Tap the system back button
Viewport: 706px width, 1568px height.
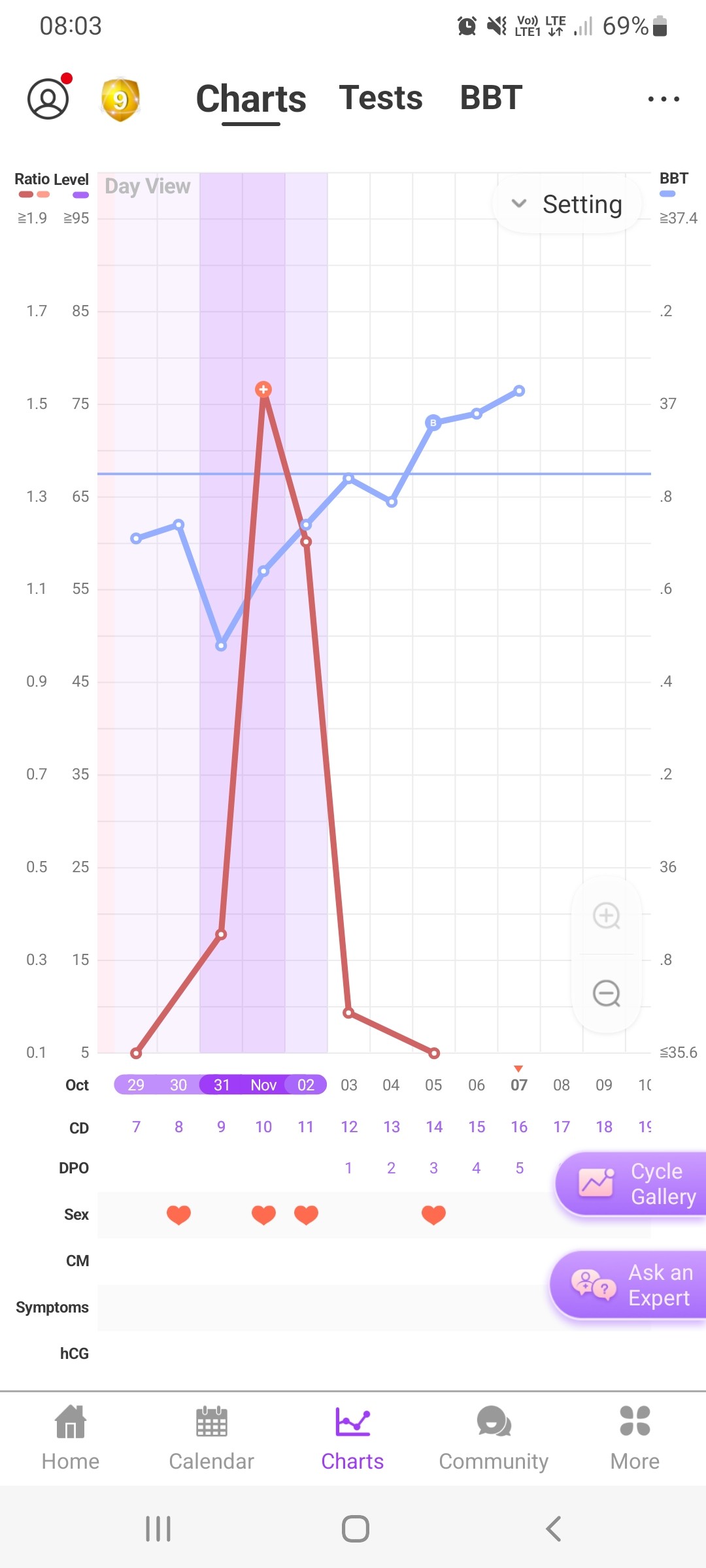tap(554, 1529)
